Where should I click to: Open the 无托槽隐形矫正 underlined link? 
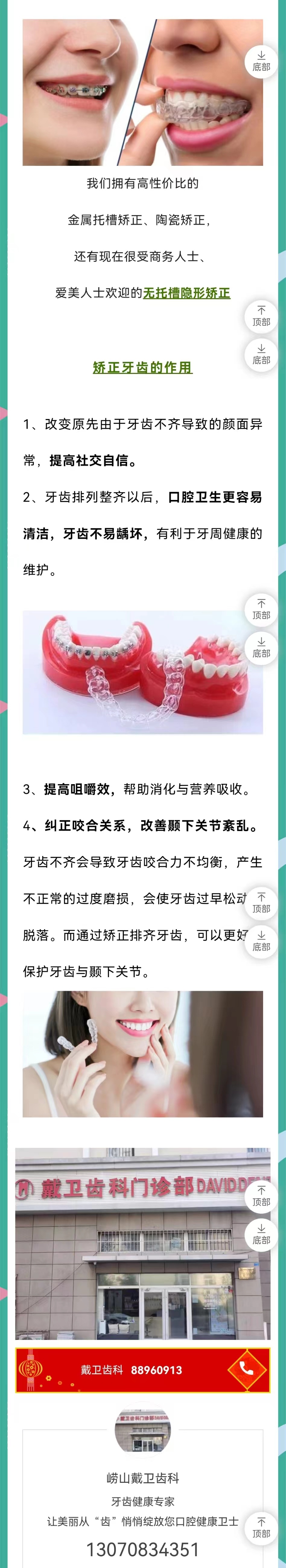point(186,293)
